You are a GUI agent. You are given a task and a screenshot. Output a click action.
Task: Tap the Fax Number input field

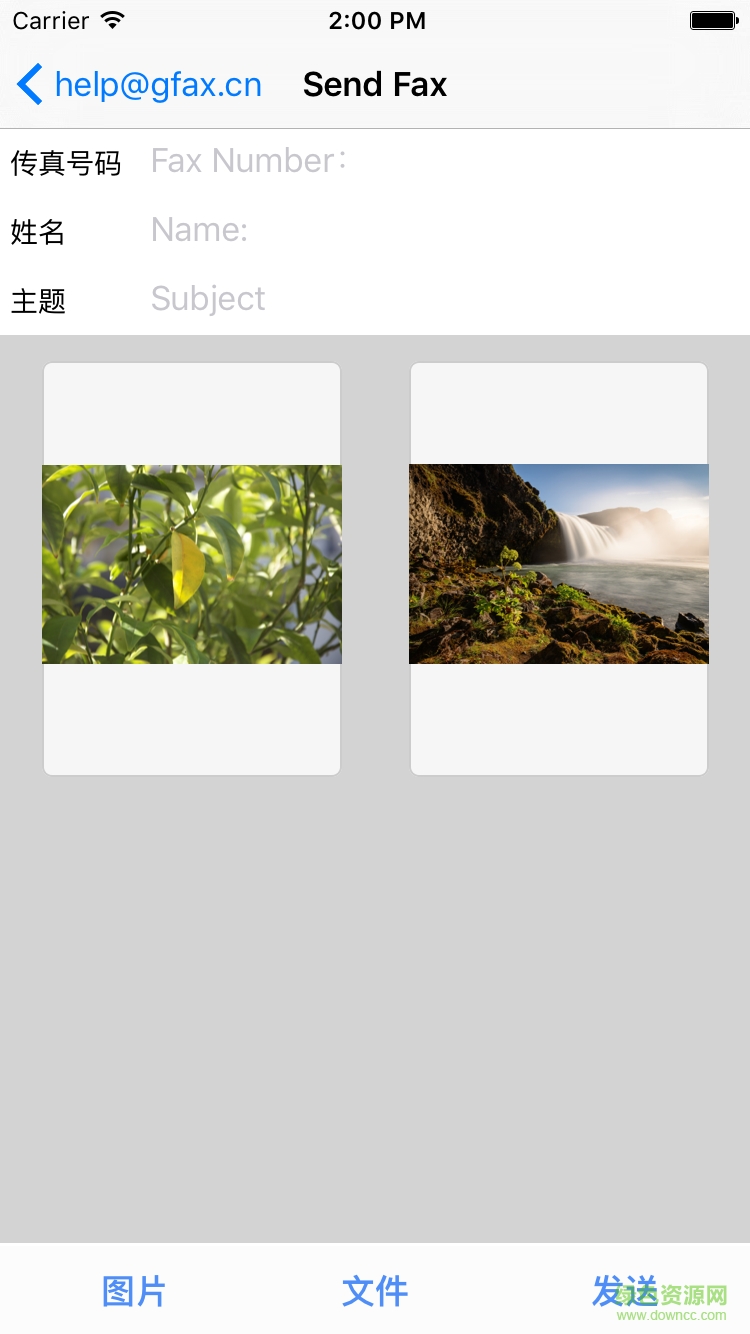pos(440,161)
